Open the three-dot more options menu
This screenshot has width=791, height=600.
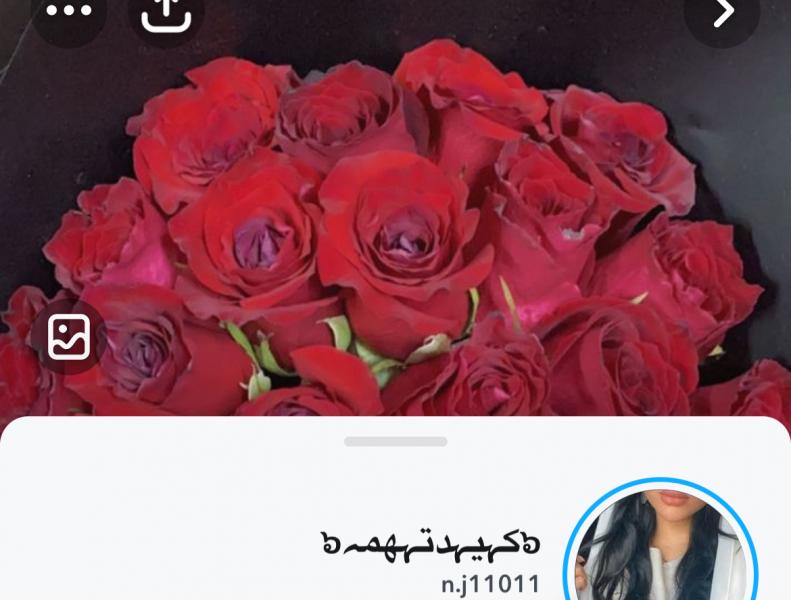tap(69, 12)
